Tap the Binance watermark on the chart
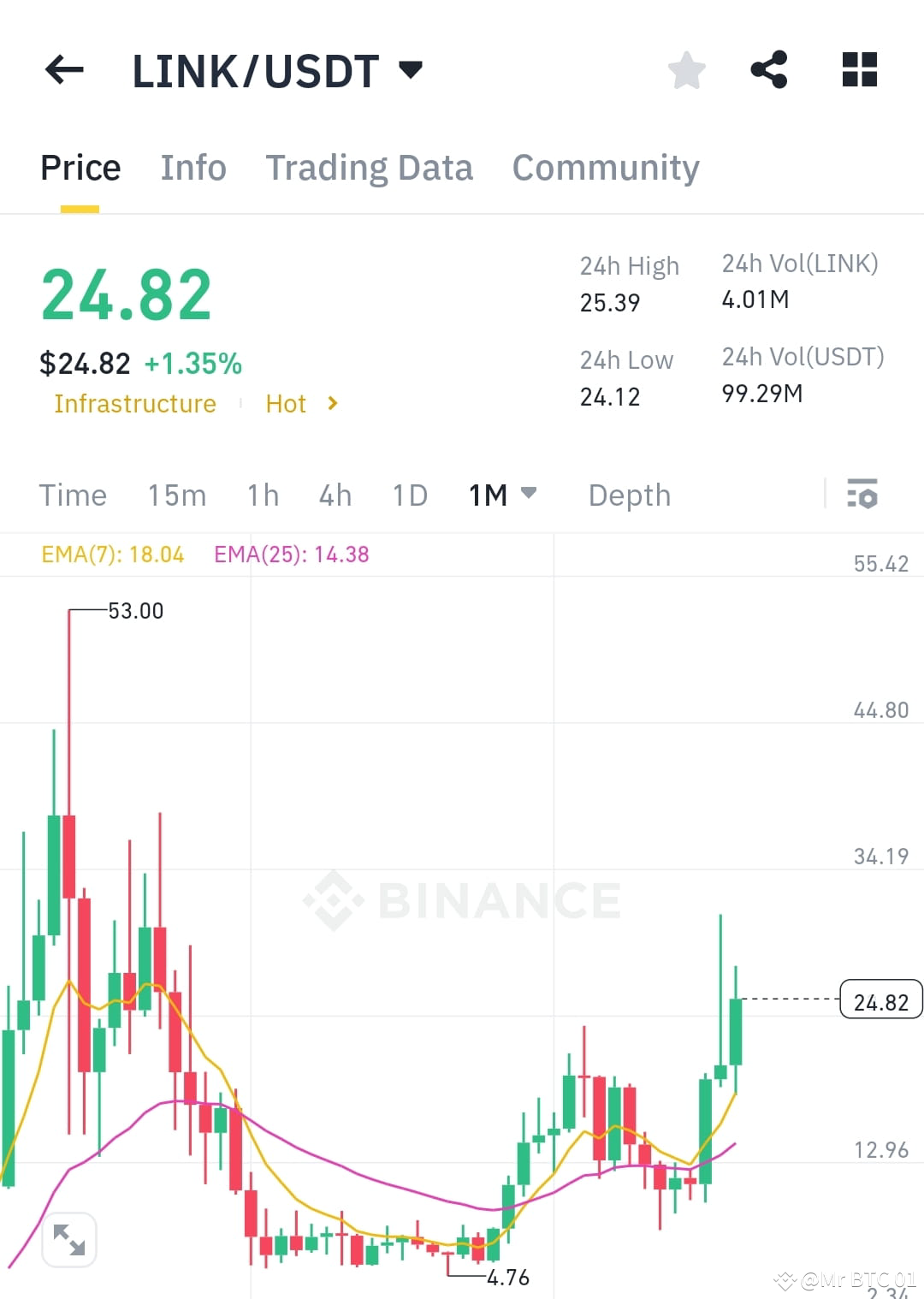Image resolution: width=924 pixels, height=1299 pixels. pos(462,899)
